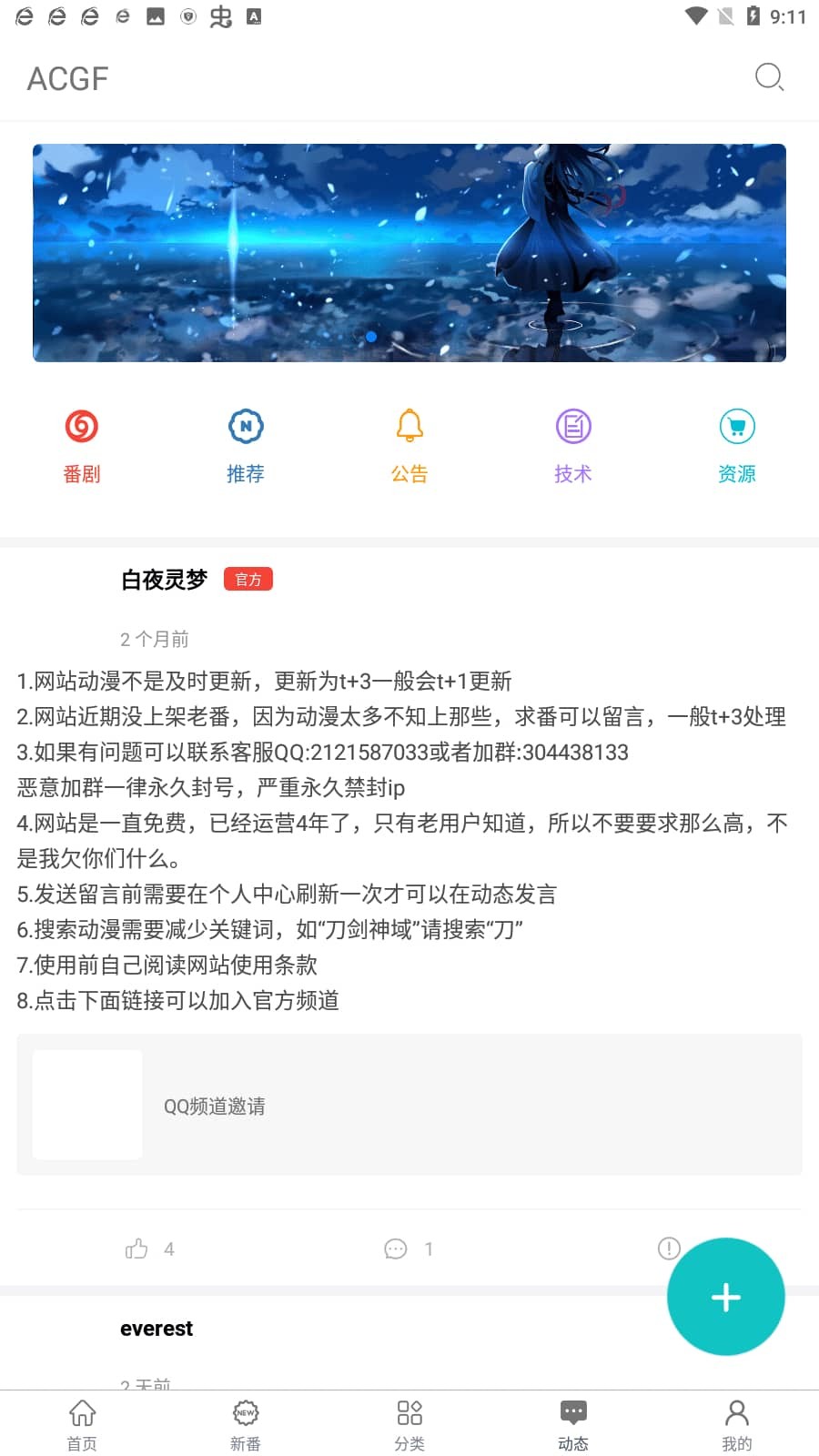Switch to the 新番 tab
This screenshot has width=819, height=1456.
coord(246,1424)
